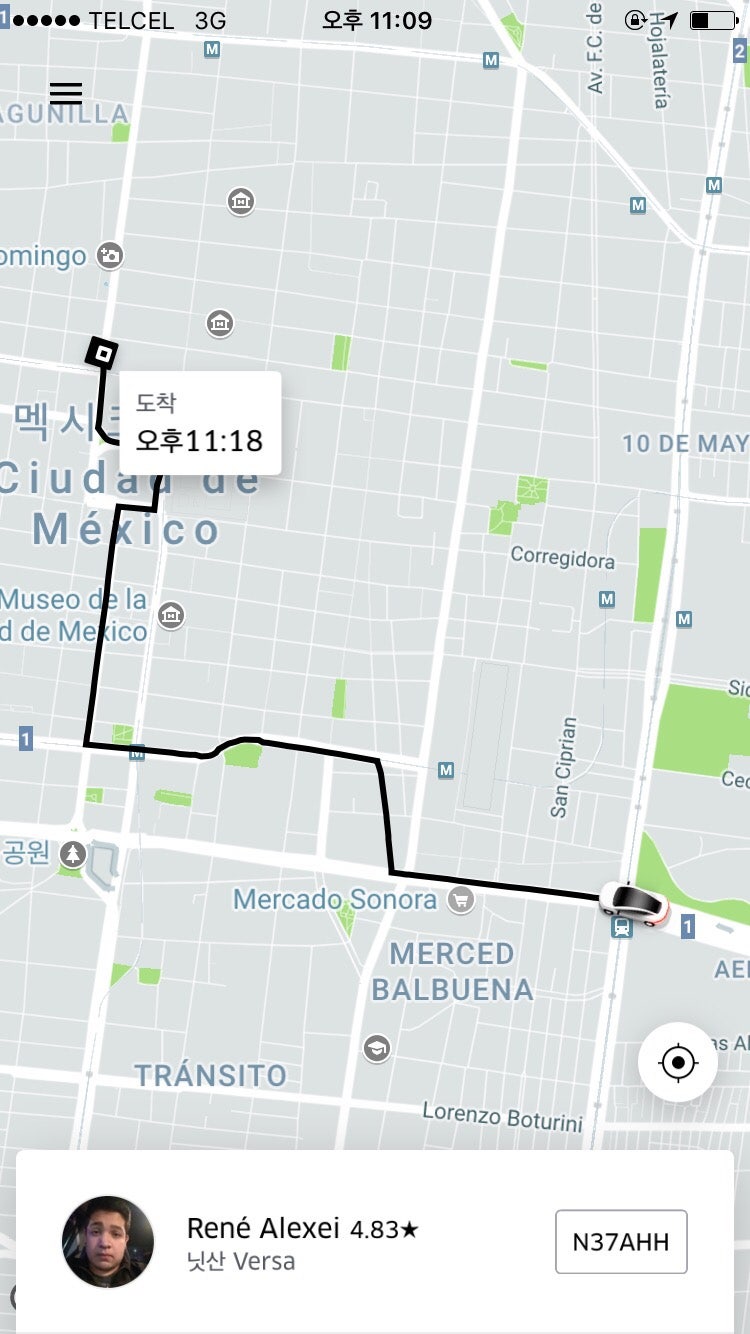Open the hamburger side menu
Screen dimensions: 750x1334
66,93
